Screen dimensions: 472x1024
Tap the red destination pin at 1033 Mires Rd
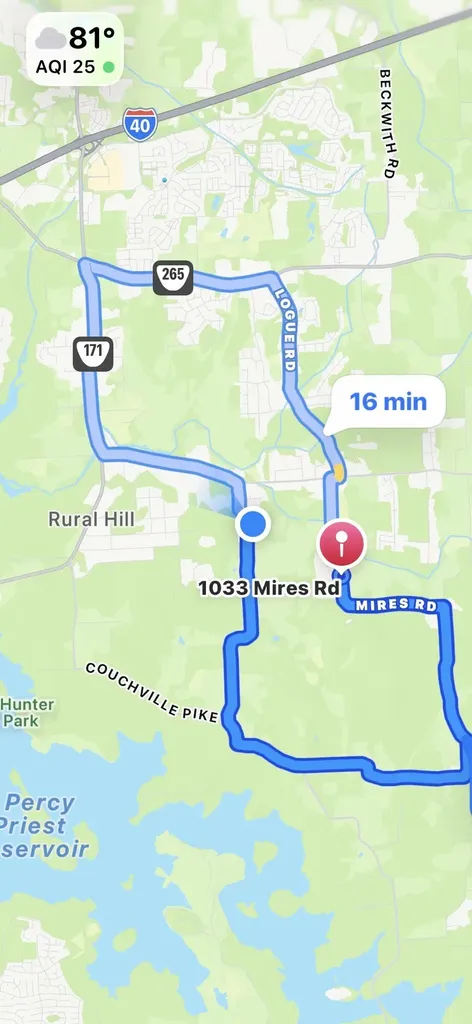coord(341,543)
